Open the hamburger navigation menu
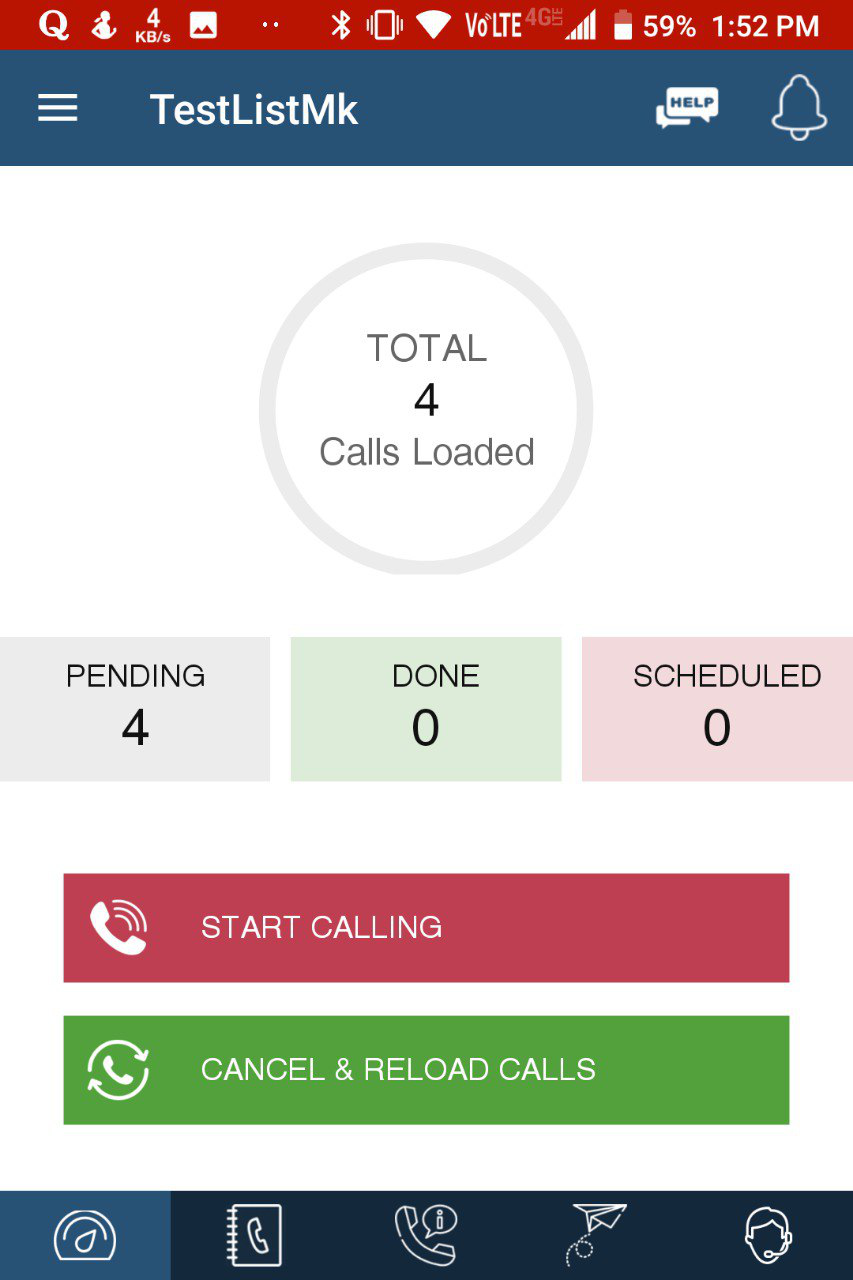 pyautogui.click(x=58, y=109)
